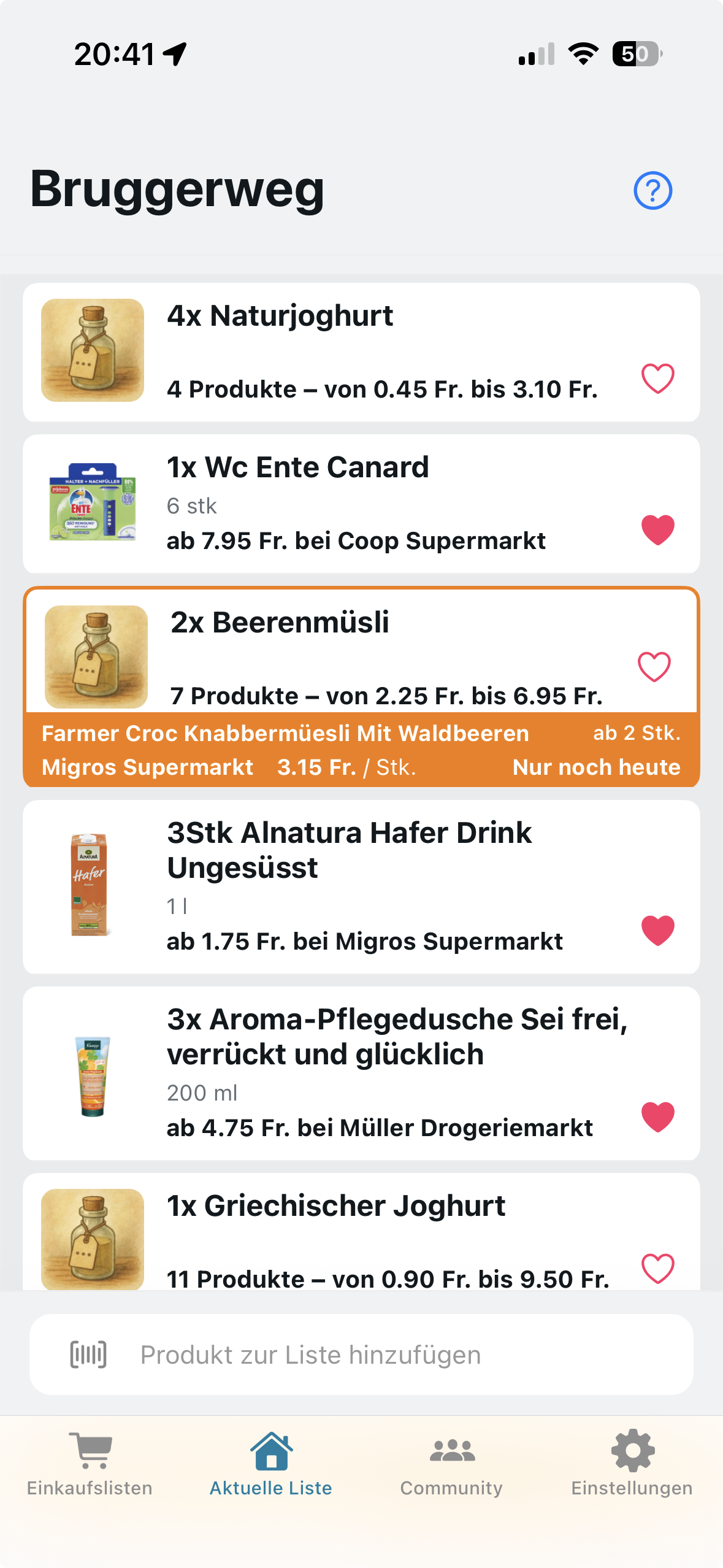This screenshot has height=1568, width=723.
Task: Unfavorite Wc Ente Canard
Action: pyautogui.click(x=657, y=530)
